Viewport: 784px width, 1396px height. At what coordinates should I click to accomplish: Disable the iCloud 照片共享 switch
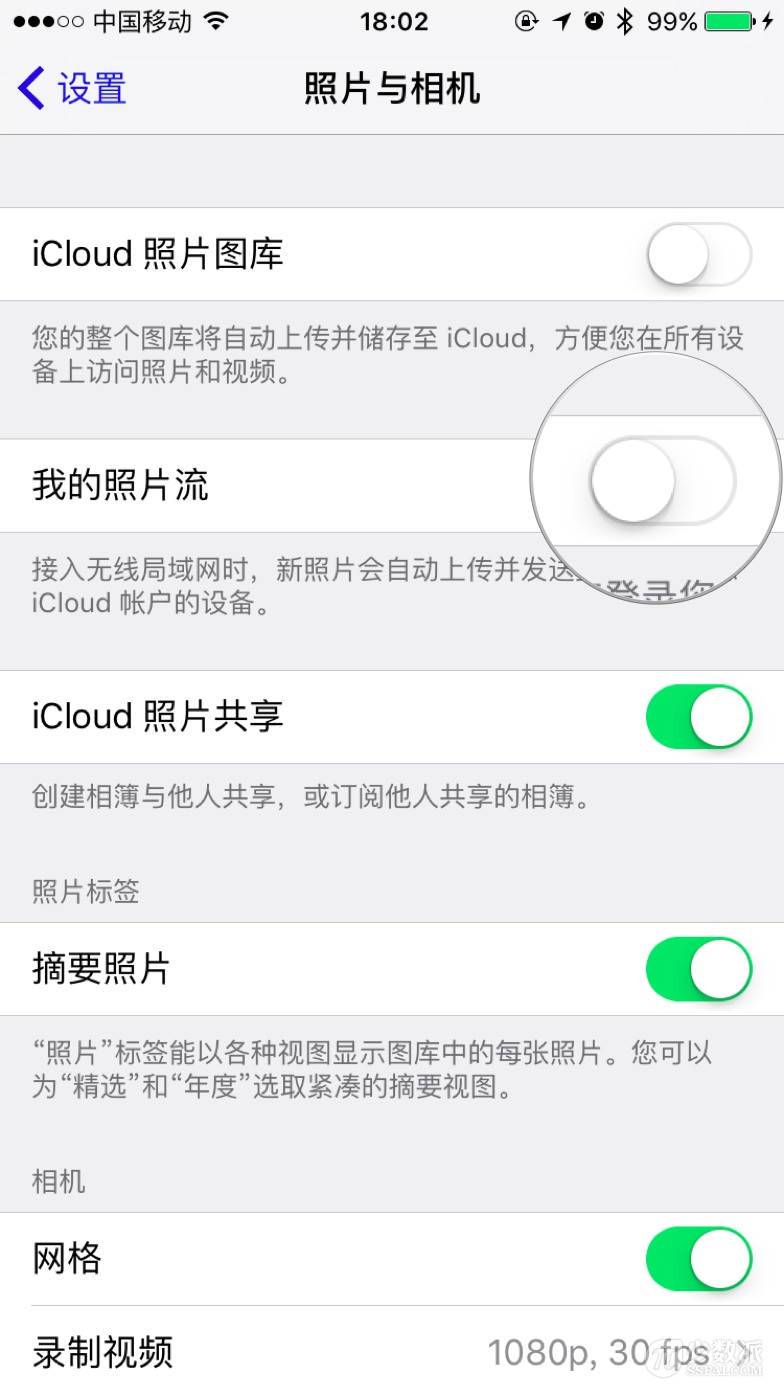point(697,716)
